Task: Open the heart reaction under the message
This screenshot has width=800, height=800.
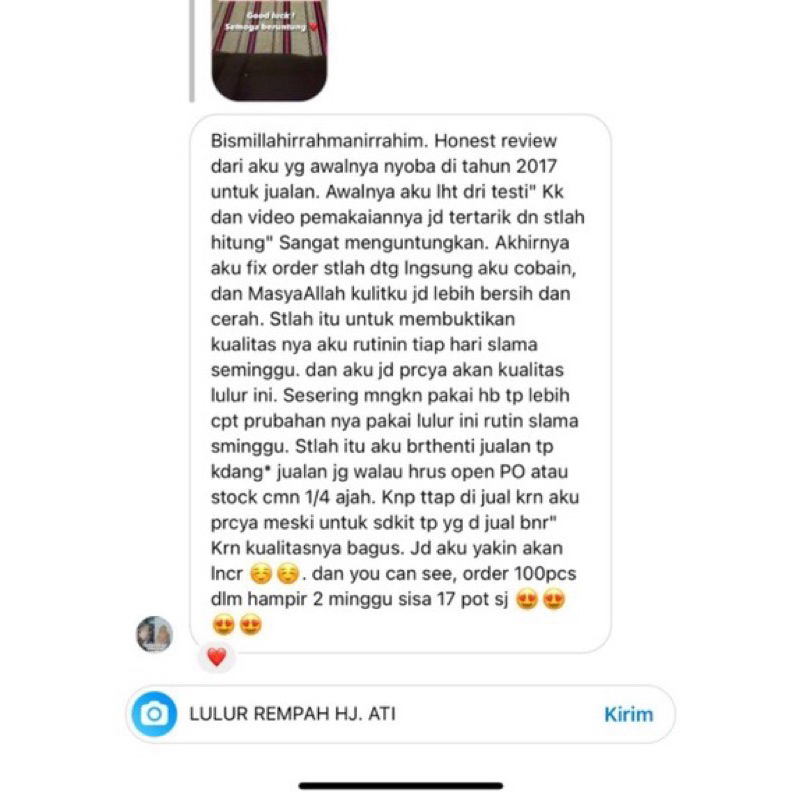Action: click(217, 657)
